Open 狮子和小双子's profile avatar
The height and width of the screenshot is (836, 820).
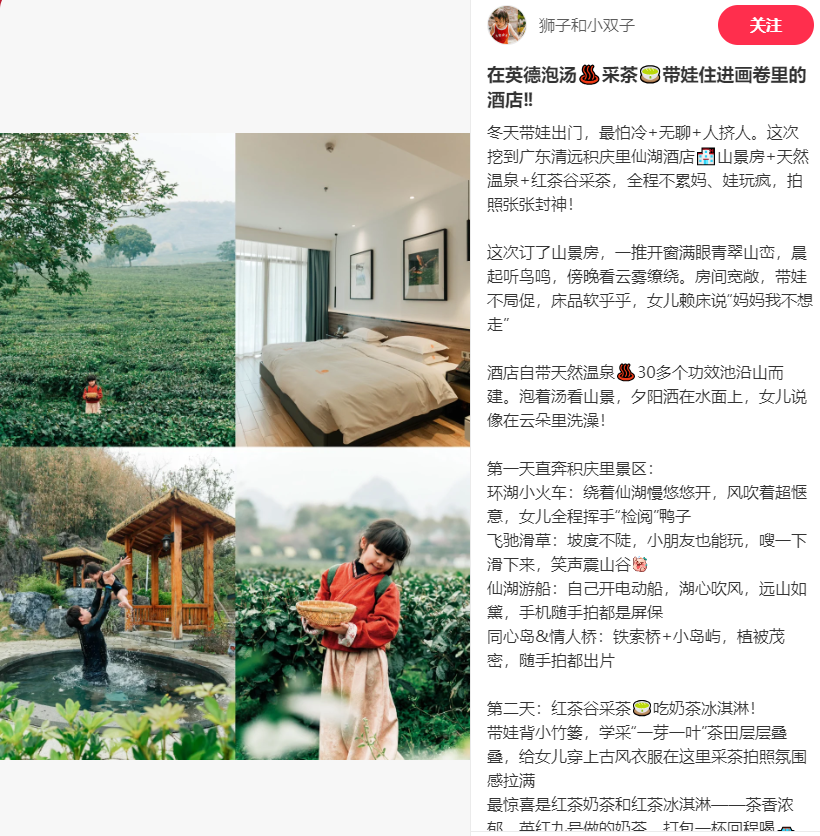507,25
